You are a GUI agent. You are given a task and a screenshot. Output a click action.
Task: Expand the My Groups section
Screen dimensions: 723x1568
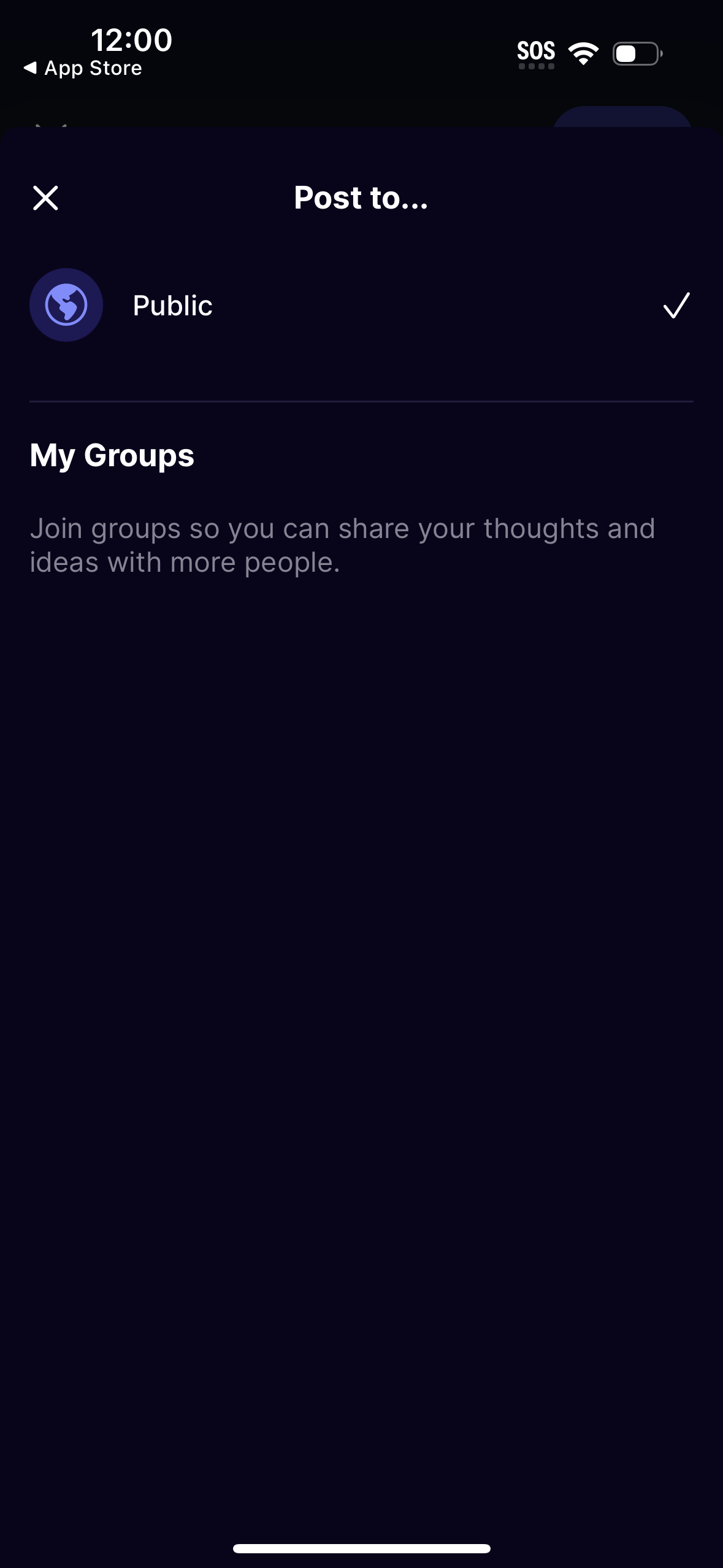112,455
